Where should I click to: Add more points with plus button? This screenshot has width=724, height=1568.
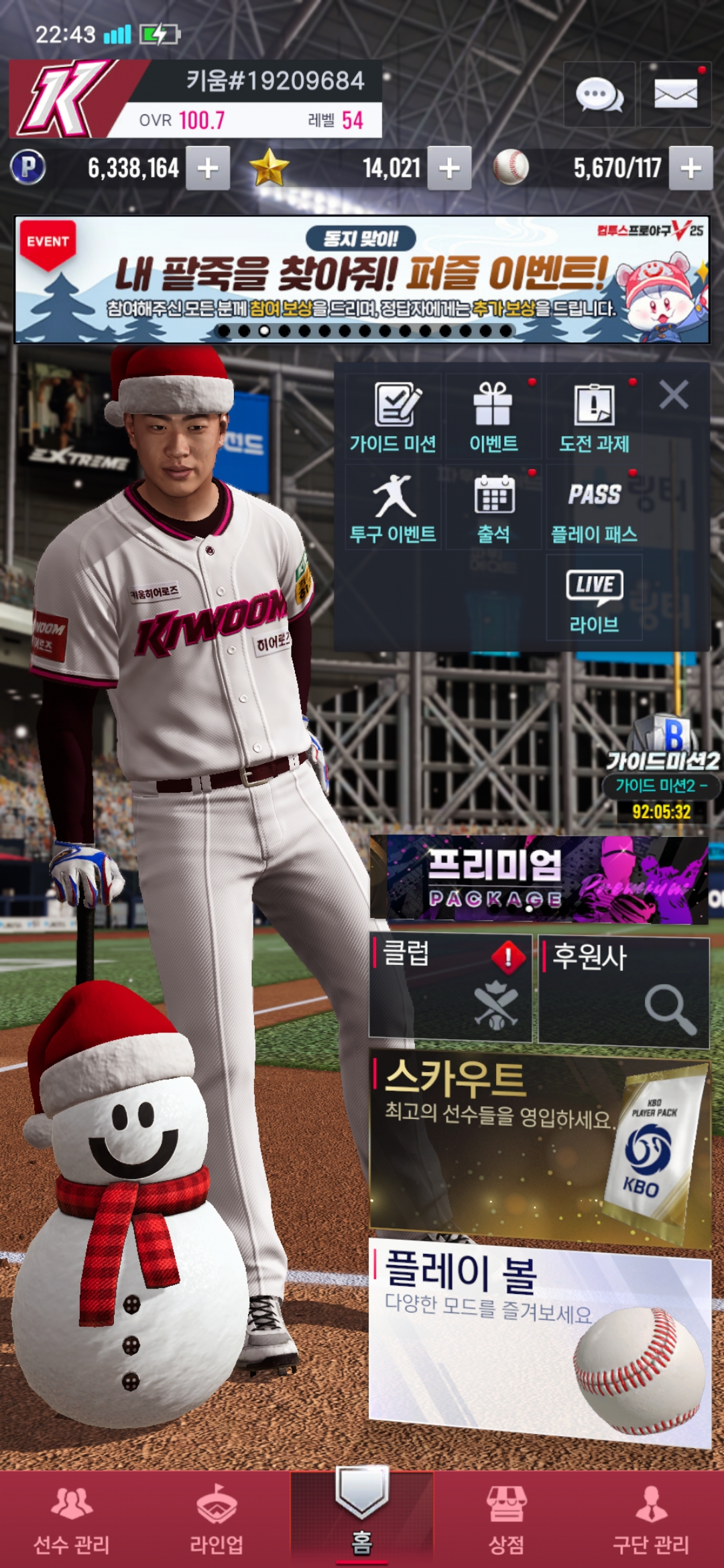(208, 168)
